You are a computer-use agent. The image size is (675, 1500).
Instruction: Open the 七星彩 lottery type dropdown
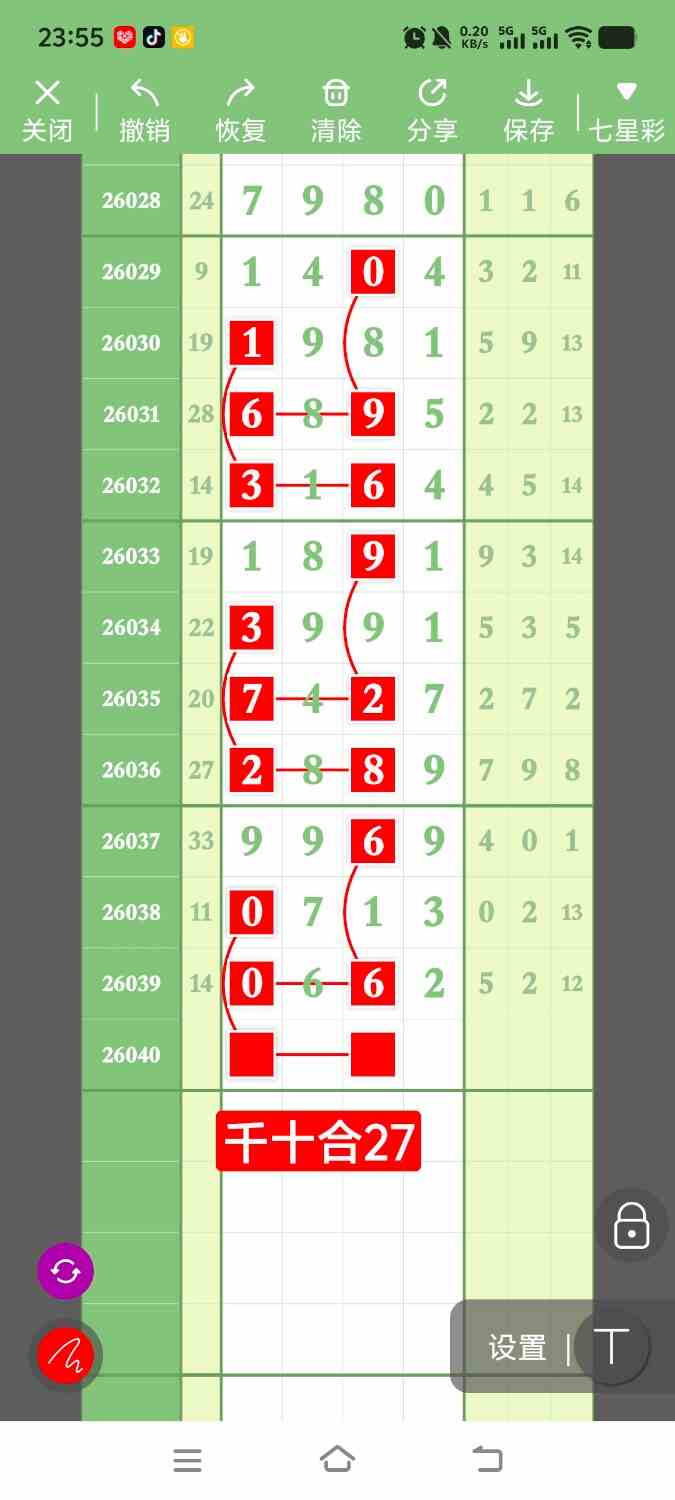pos(626,110)
